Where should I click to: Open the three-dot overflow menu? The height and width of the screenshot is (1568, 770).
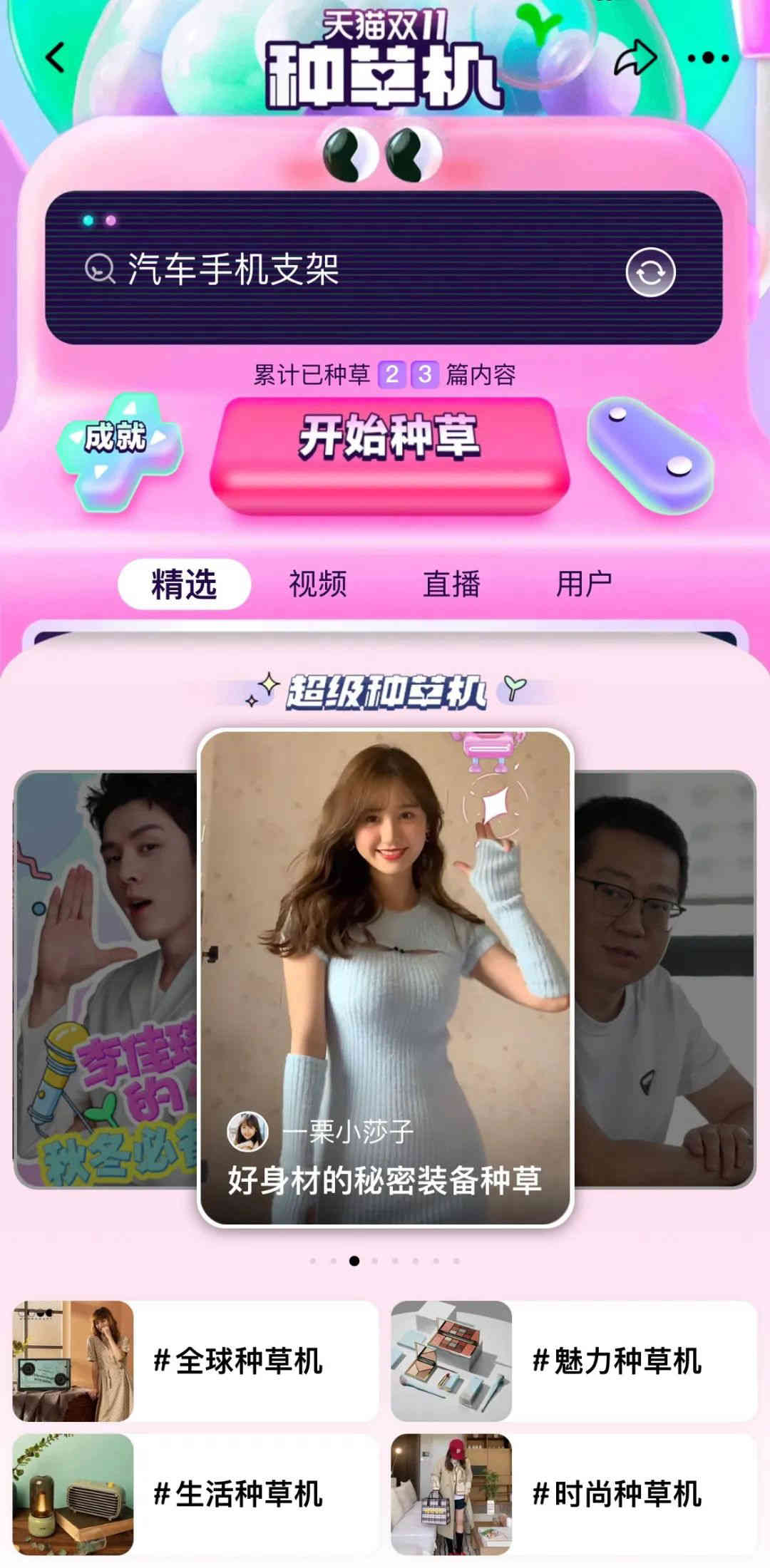(x=708, y=58)
